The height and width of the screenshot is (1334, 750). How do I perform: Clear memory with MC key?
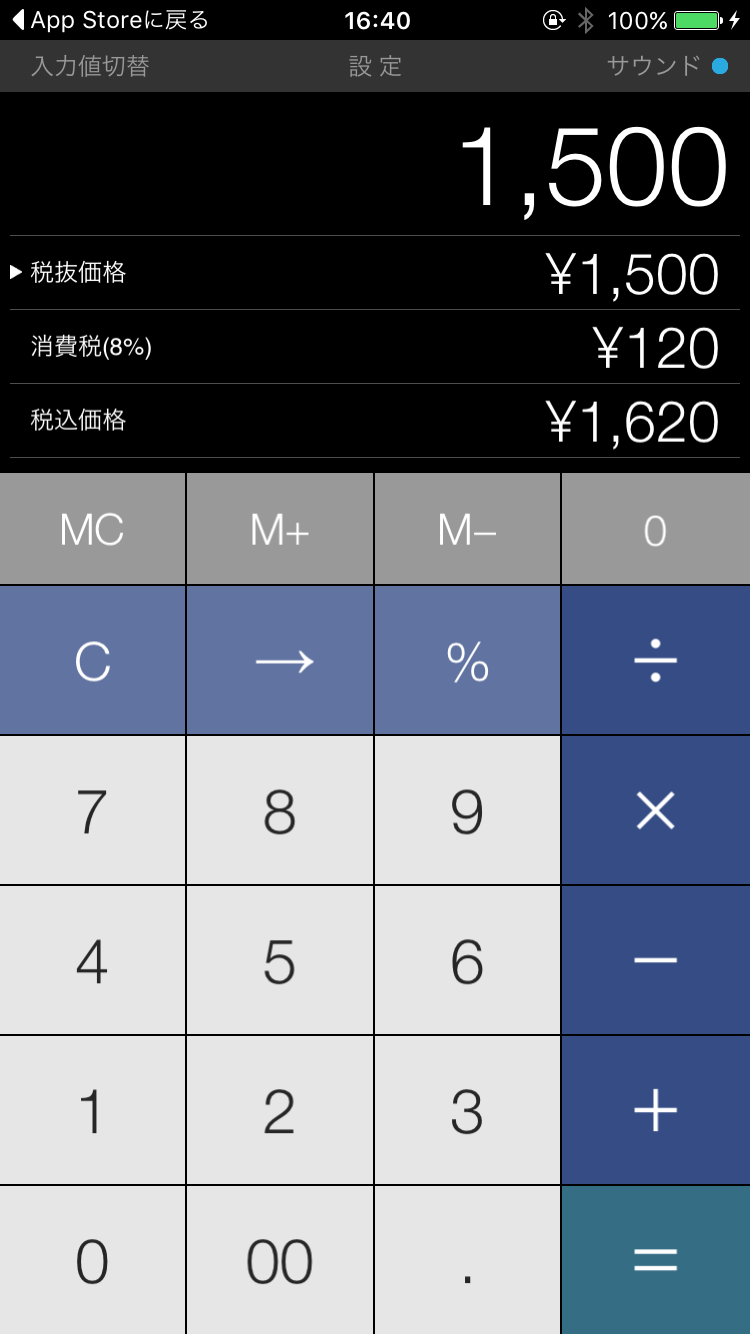tap(92, 529)
